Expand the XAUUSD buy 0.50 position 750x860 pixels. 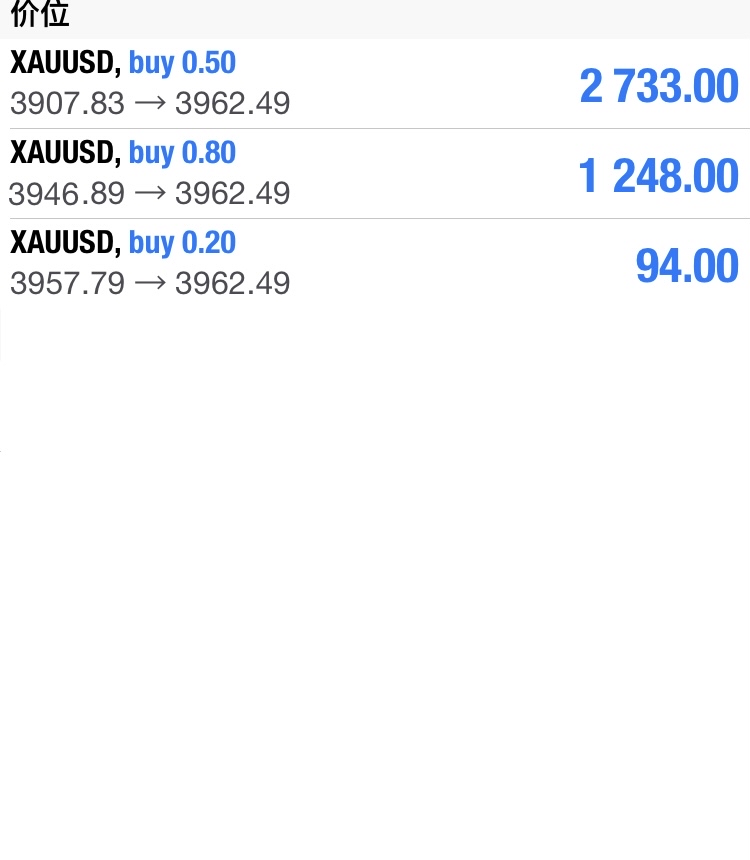click(375, 84)
